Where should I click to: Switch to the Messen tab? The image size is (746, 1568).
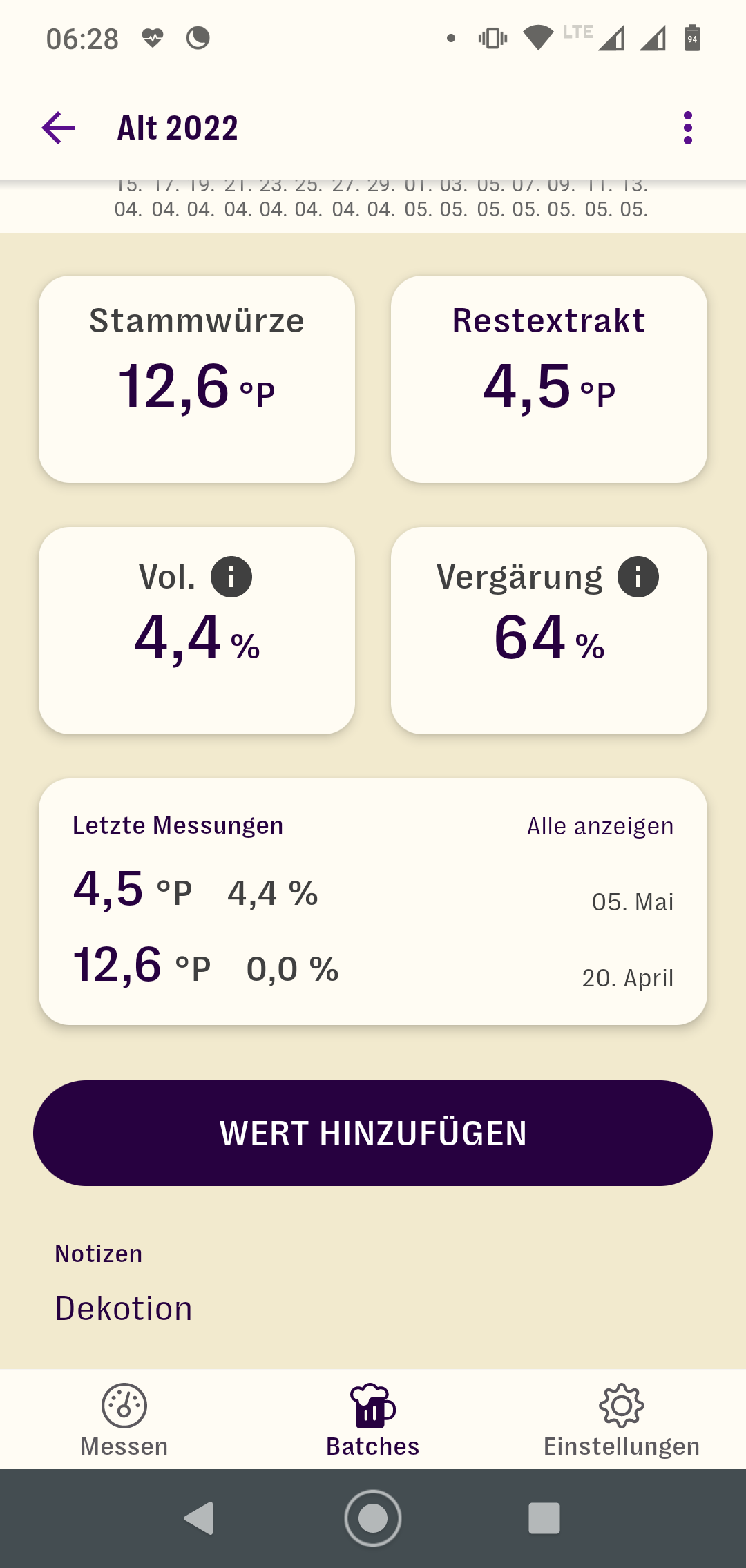point(124,1419)
